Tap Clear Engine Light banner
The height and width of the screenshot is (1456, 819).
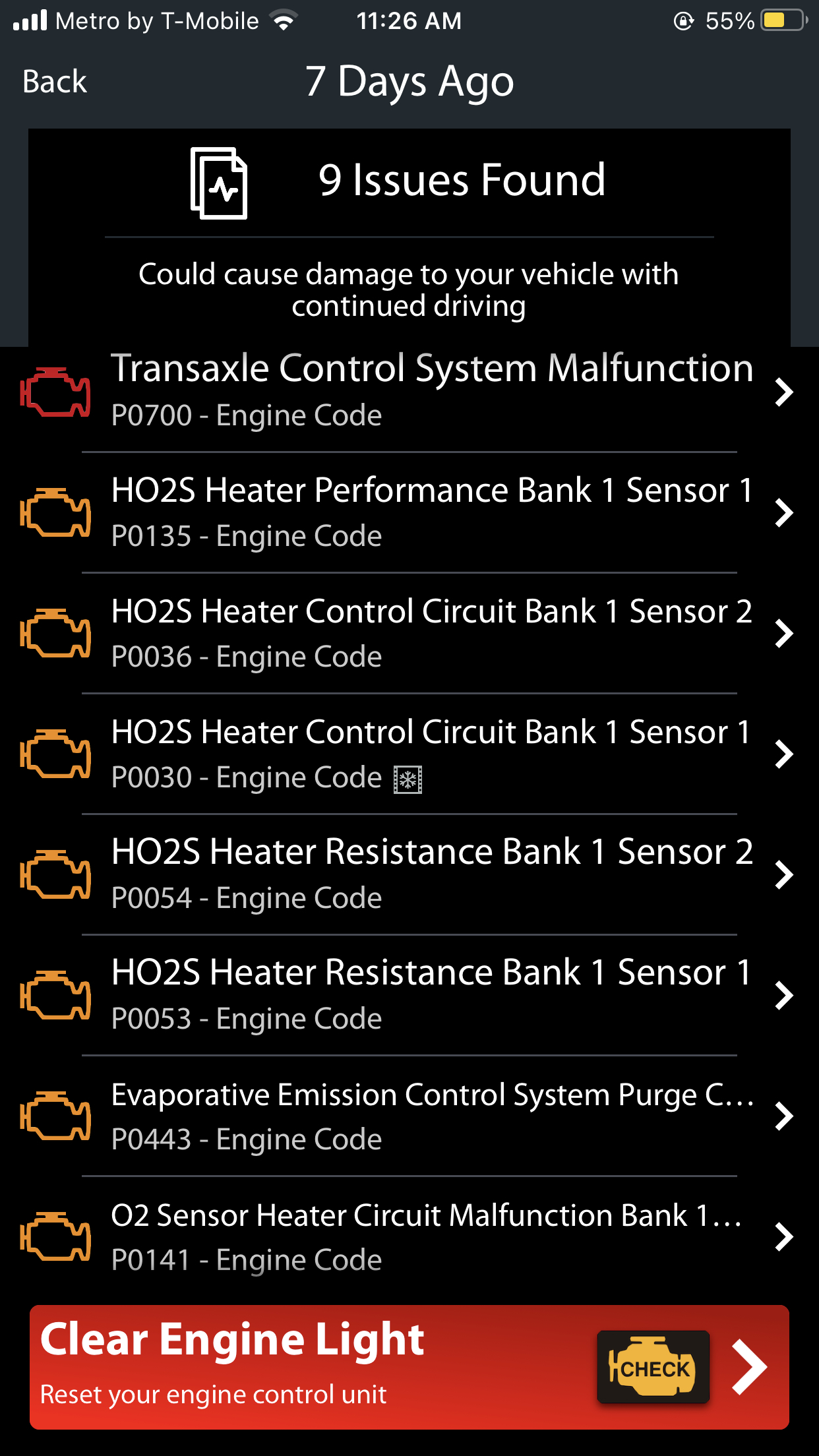pyautogui.click(x=409, y=1367)
